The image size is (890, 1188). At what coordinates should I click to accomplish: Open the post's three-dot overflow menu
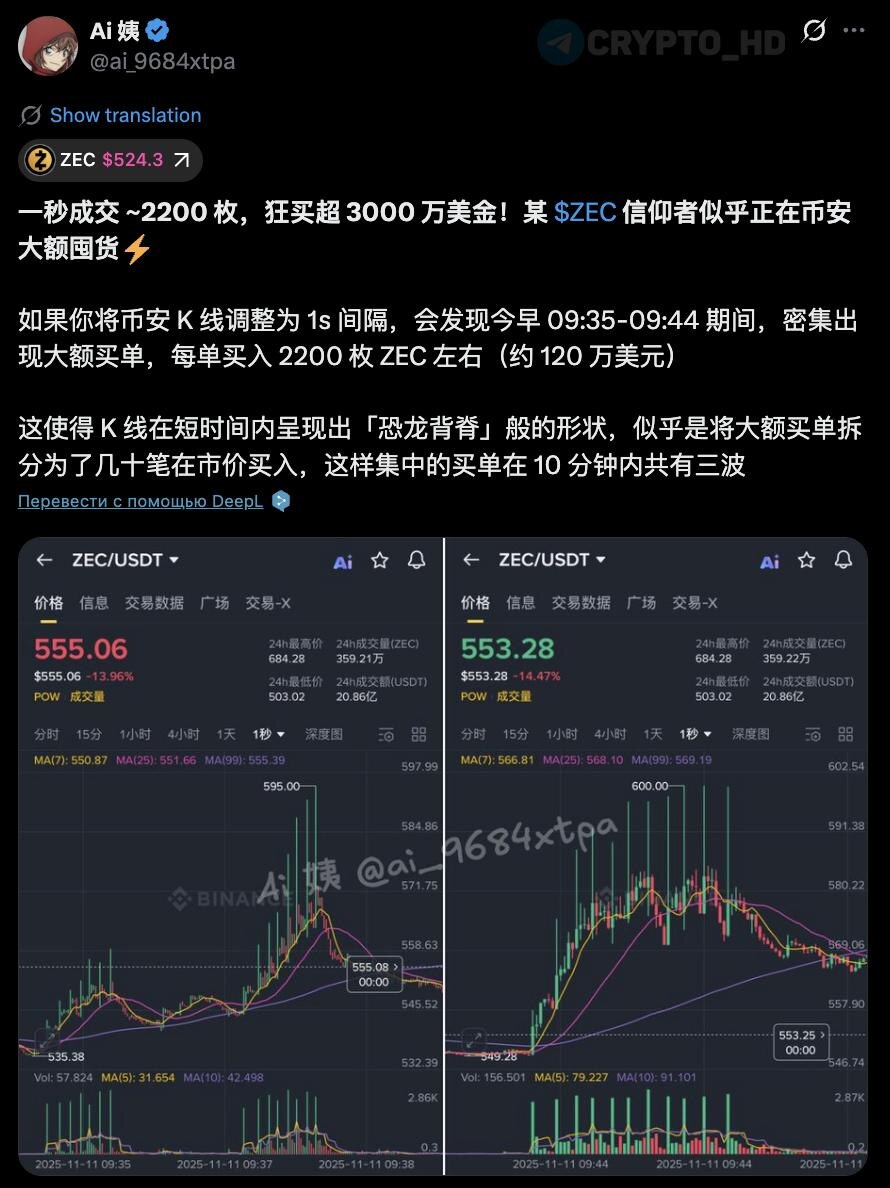pyautogui.click(x=854, y=31)
